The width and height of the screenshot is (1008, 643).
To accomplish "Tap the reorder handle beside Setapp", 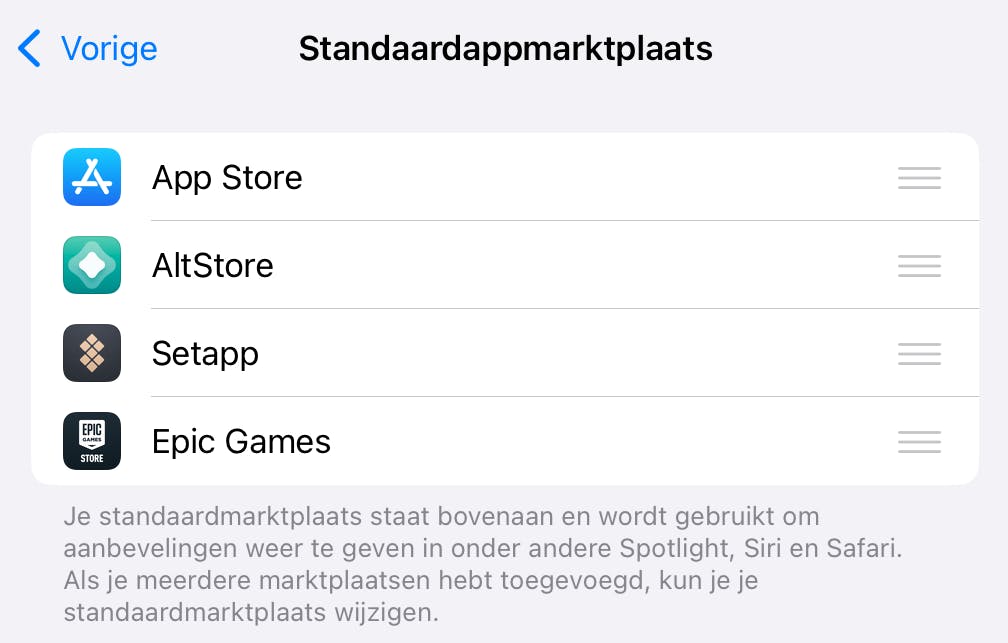I will pyautogui.click(x=919, y=354).
